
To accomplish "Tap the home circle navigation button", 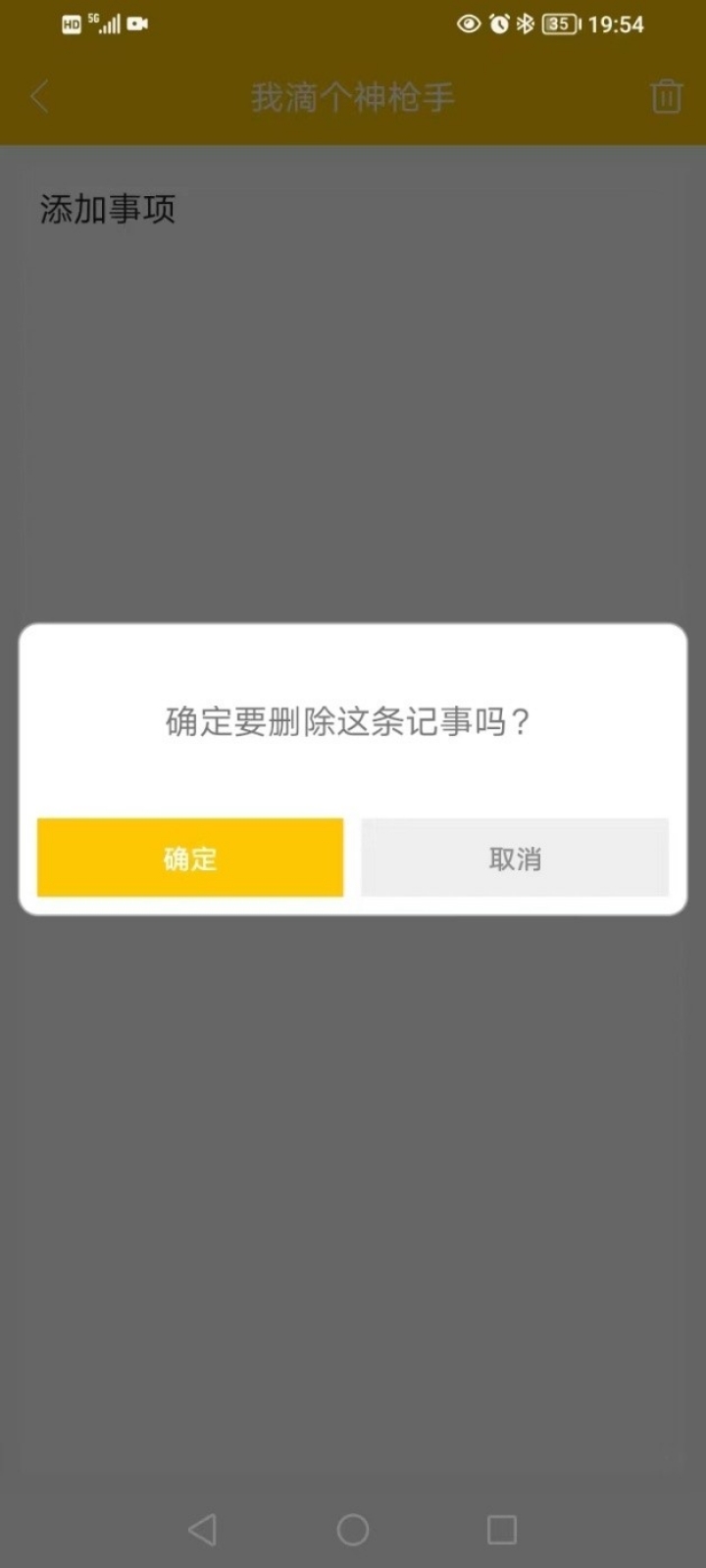I will coord(352,1527).
